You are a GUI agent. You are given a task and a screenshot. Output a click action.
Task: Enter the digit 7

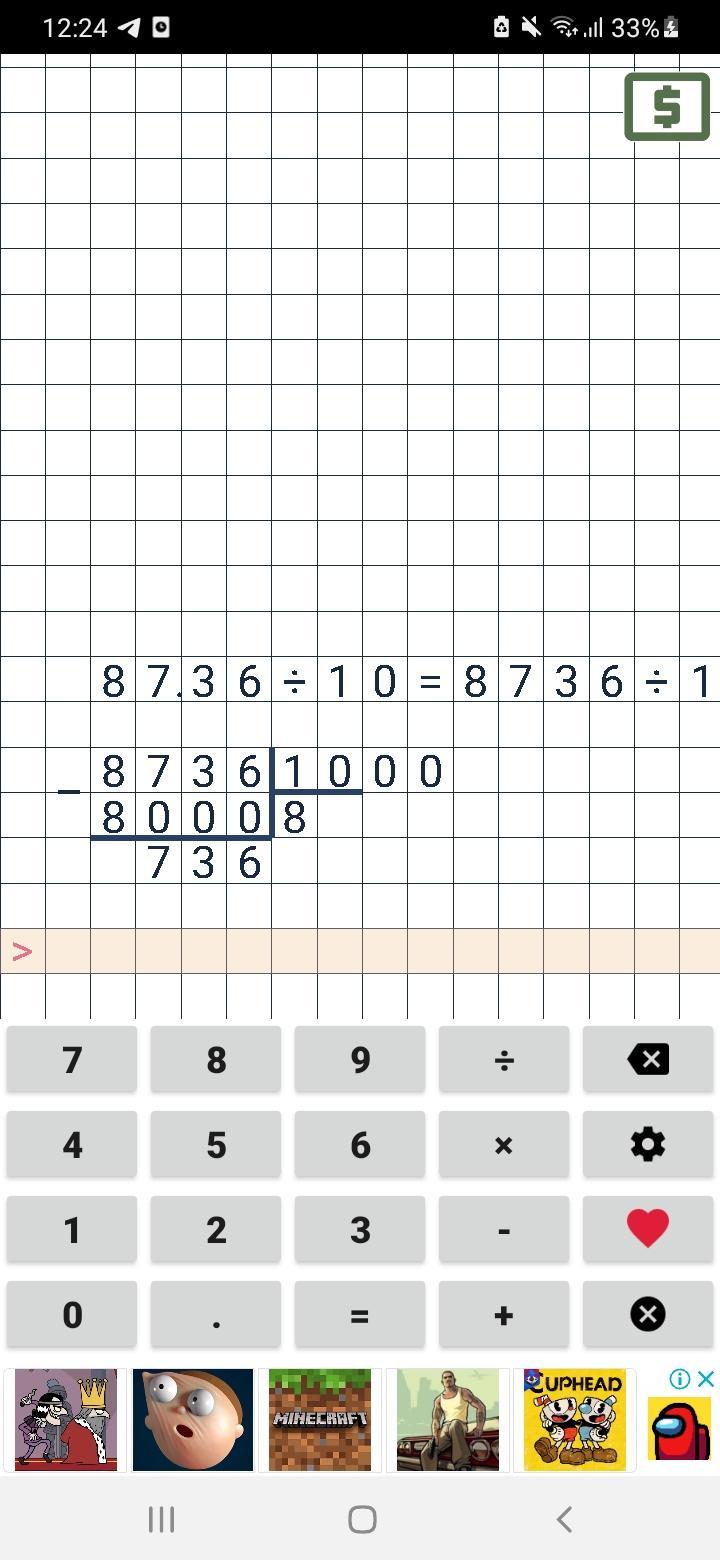(72, 1059)
